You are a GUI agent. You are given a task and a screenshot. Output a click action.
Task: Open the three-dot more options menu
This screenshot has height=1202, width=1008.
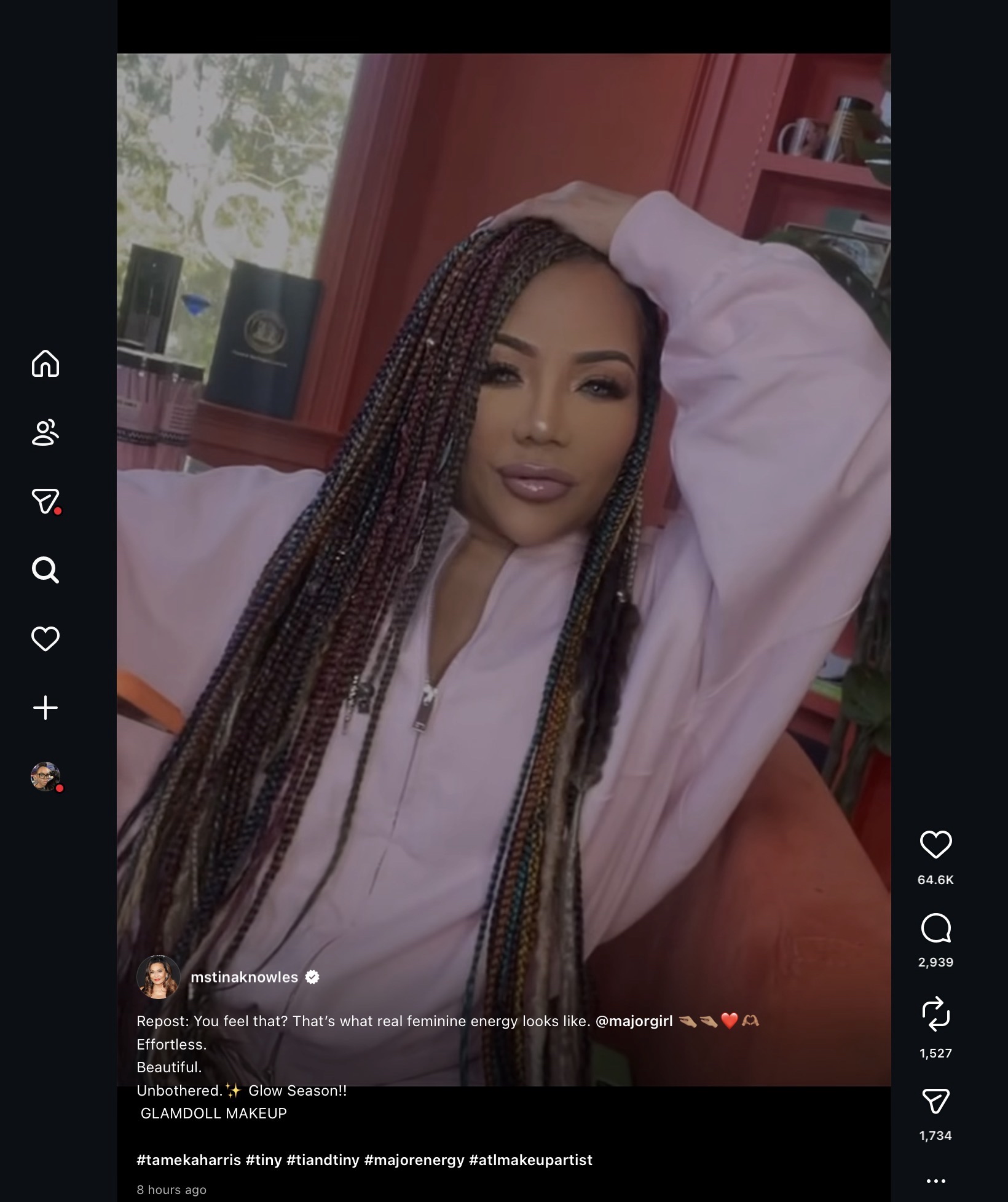(x=935, y=1180)
